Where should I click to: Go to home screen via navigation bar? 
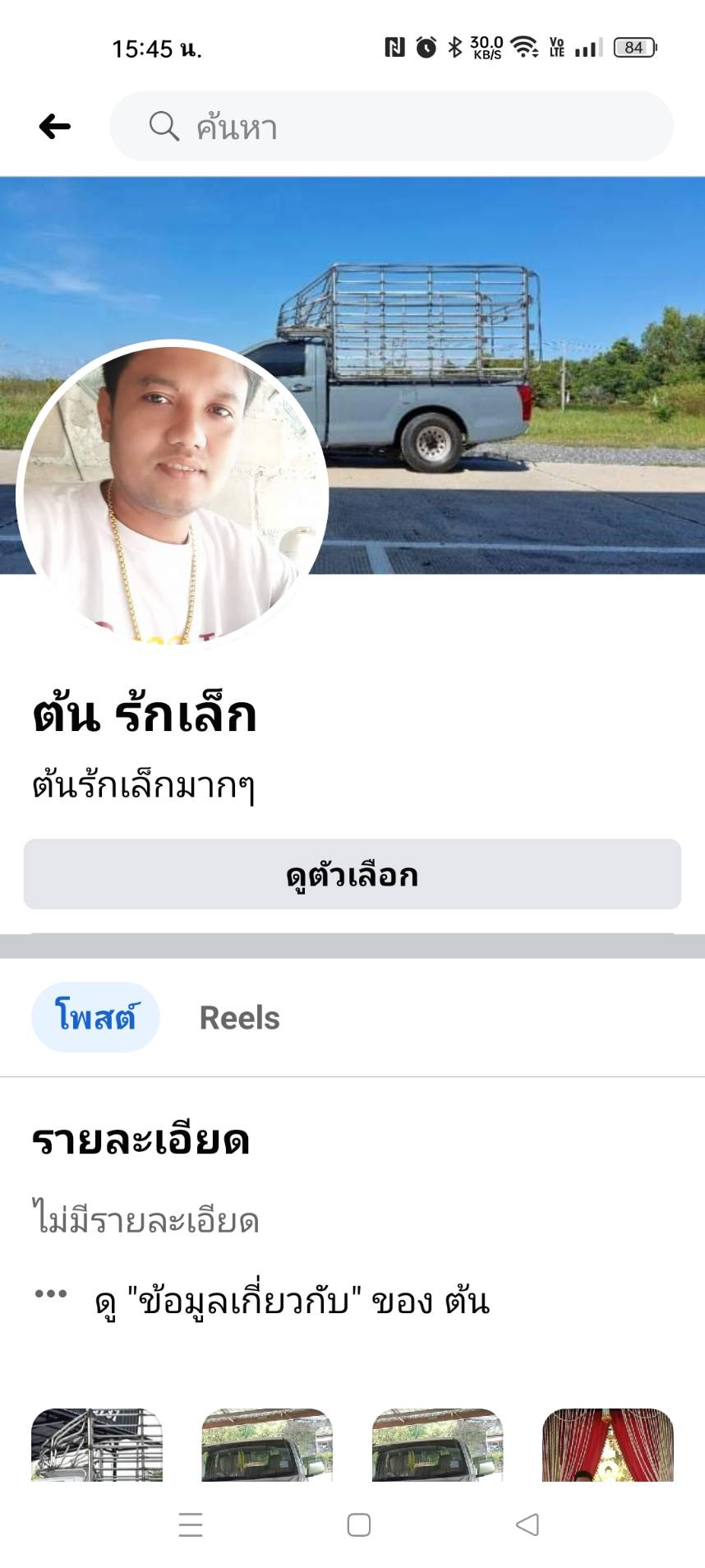(358, 1524)
